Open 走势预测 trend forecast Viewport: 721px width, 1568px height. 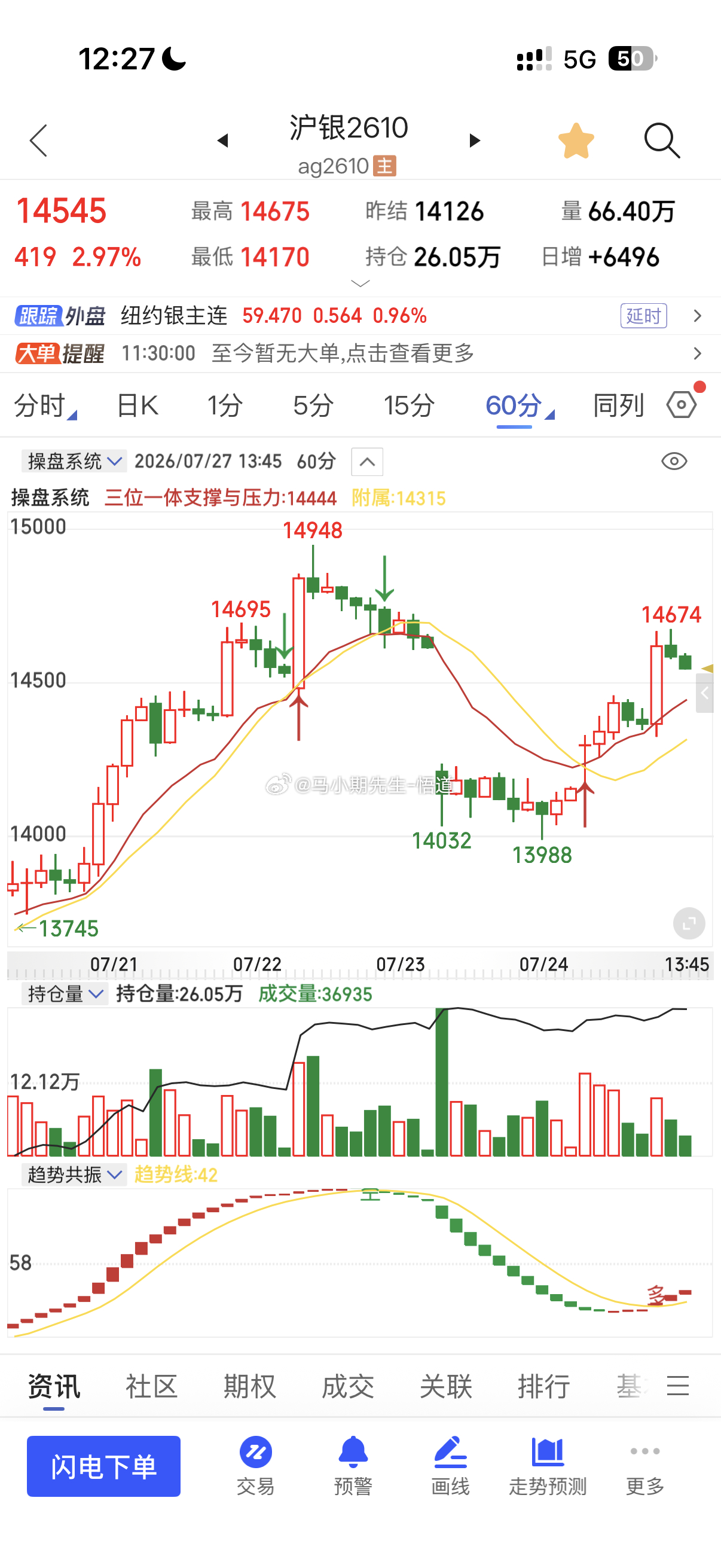pyautogui.click(x=548, y=1466)
